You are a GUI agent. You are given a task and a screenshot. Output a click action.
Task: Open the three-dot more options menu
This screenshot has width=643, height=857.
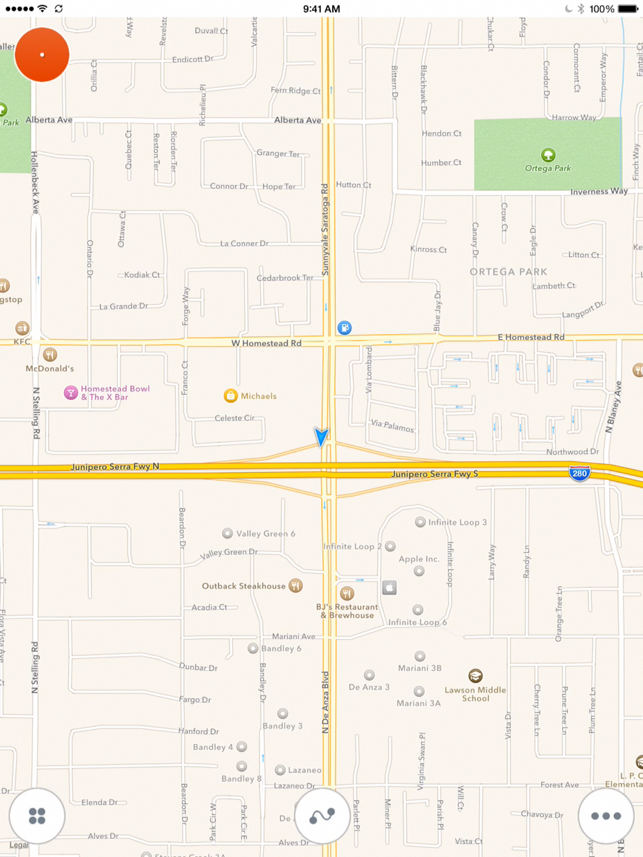coord(605,817)
